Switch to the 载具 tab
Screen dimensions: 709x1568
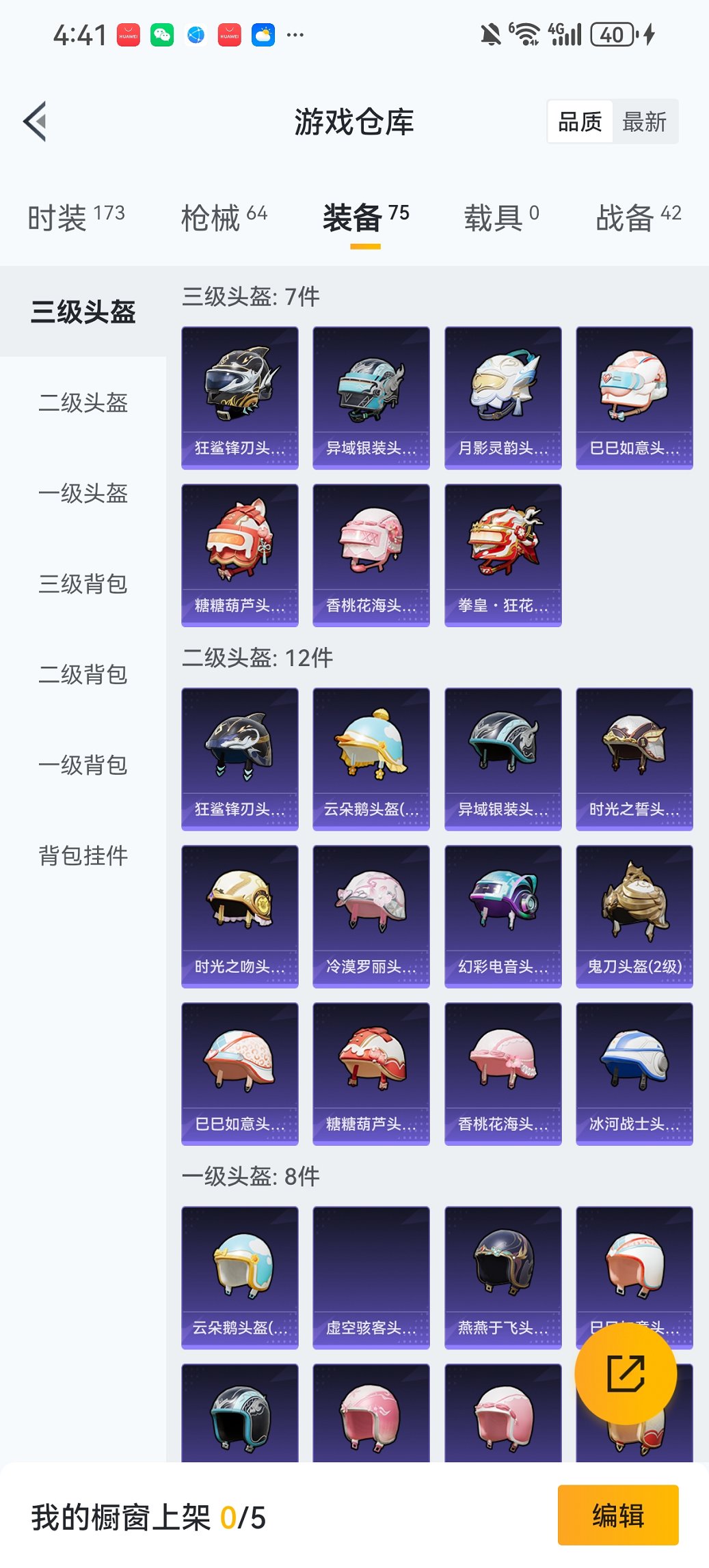click(501, 218)
